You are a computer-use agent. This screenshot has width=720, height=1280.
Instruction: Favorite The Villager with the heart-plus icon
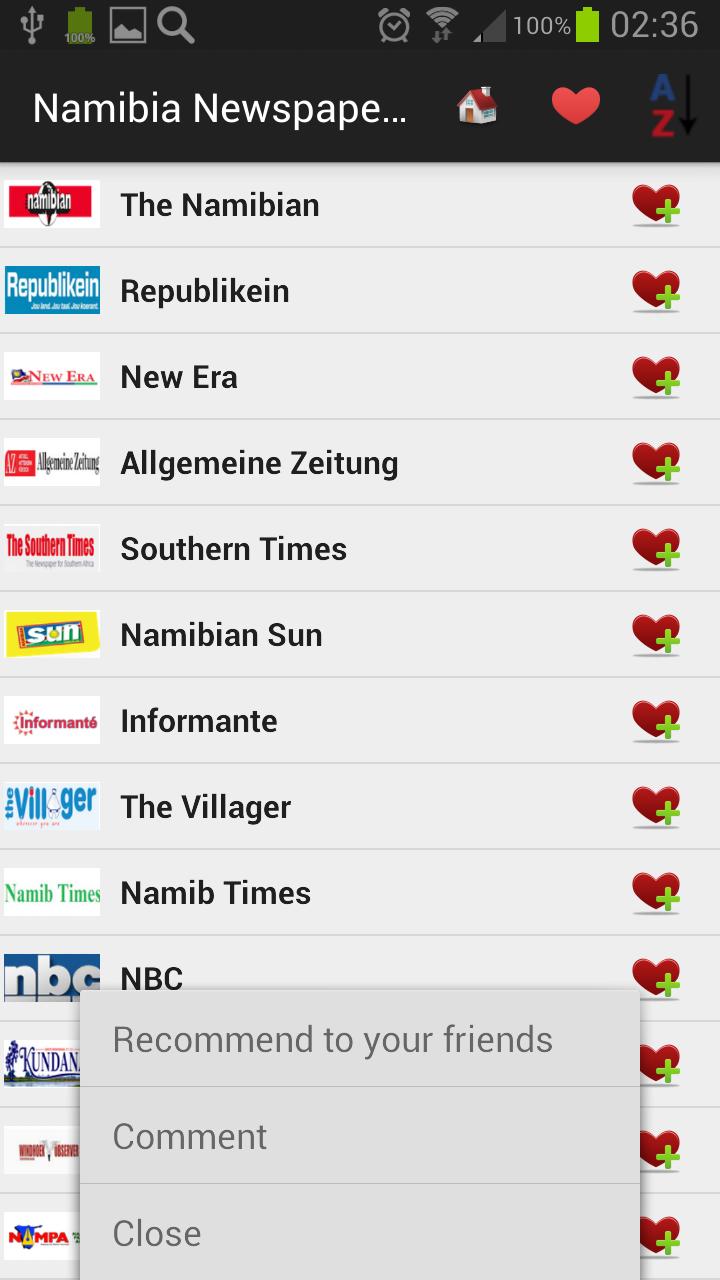point(657,806)
